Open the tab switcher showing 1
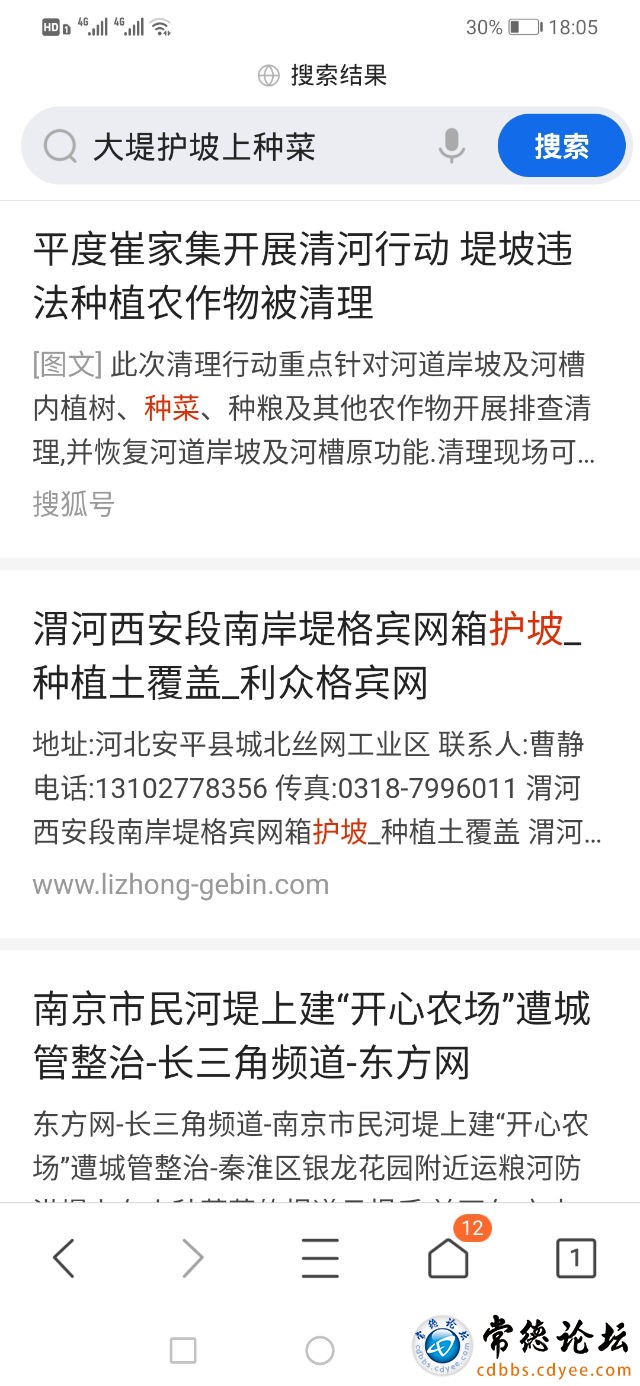 click(x=575, y=1258)
